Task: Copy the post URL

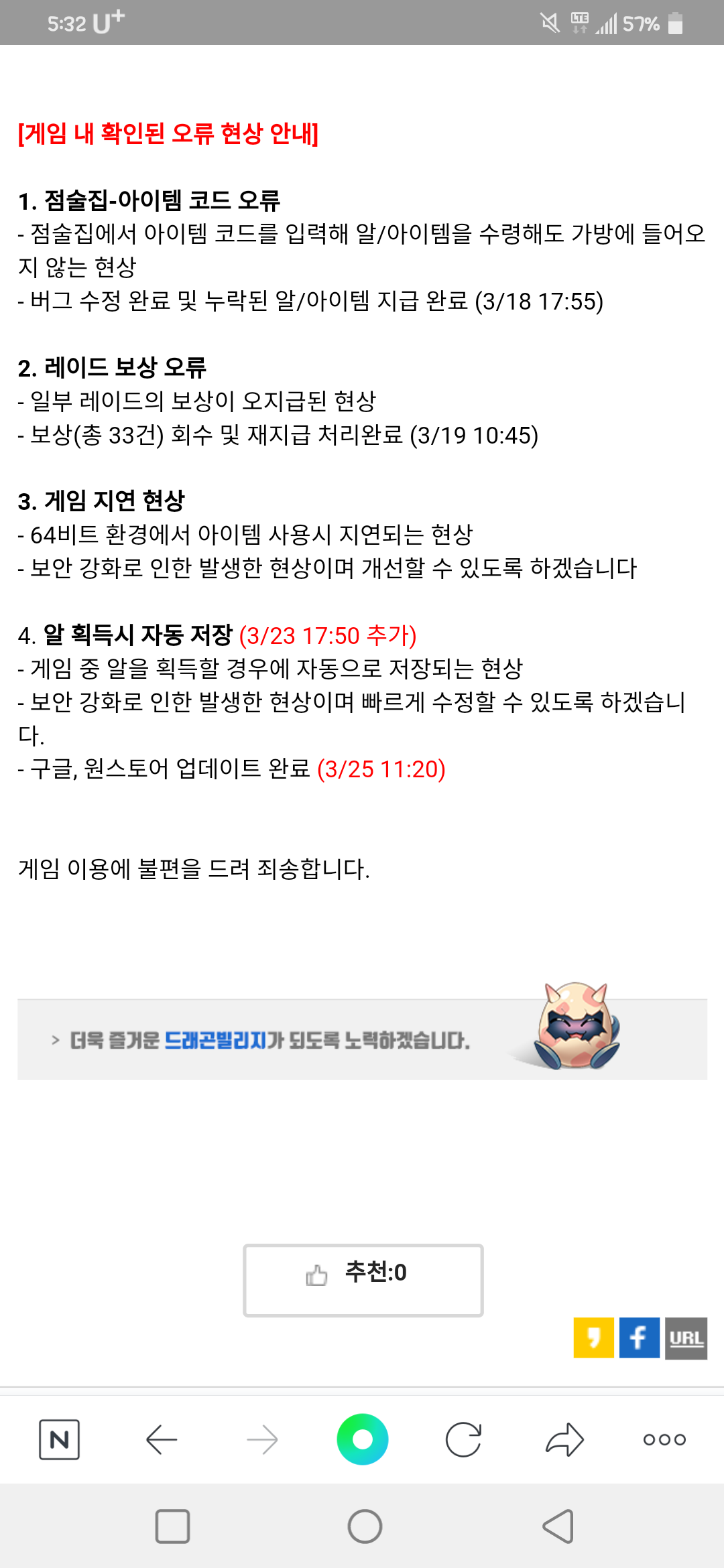Action: click(x=686, y=1338)
